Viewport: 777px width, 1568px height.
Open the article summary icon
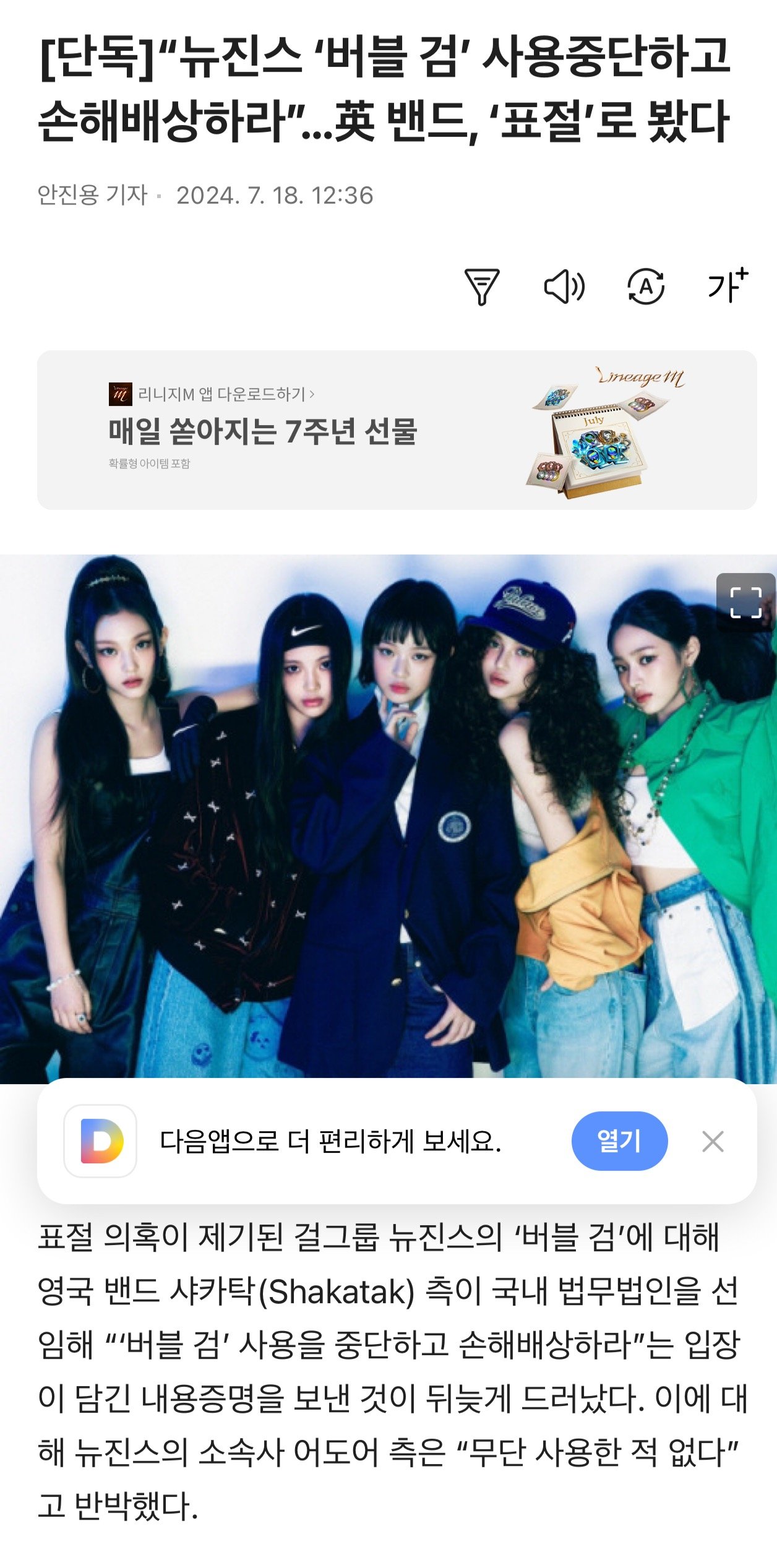[482, 286]
